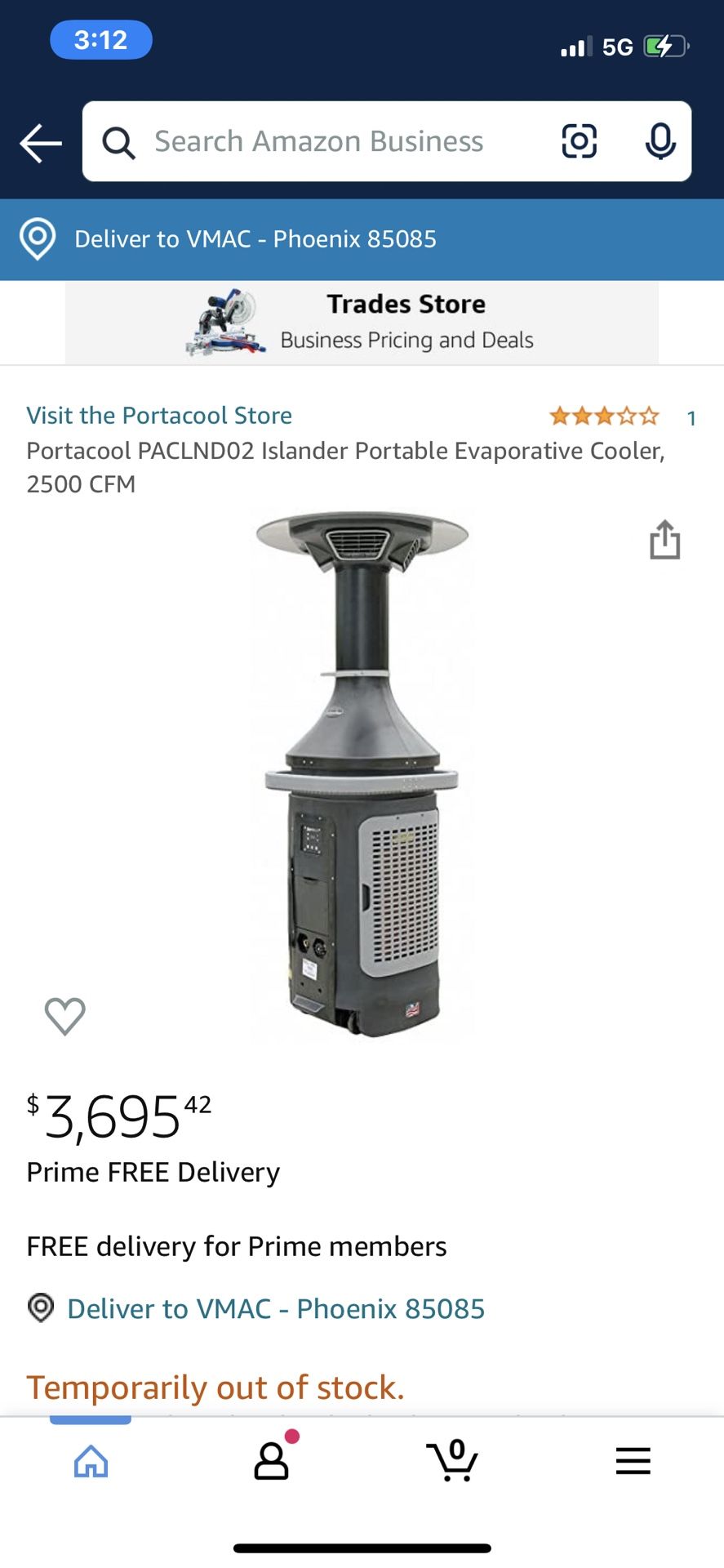Start voice search with the microphone

click(660, 141)
